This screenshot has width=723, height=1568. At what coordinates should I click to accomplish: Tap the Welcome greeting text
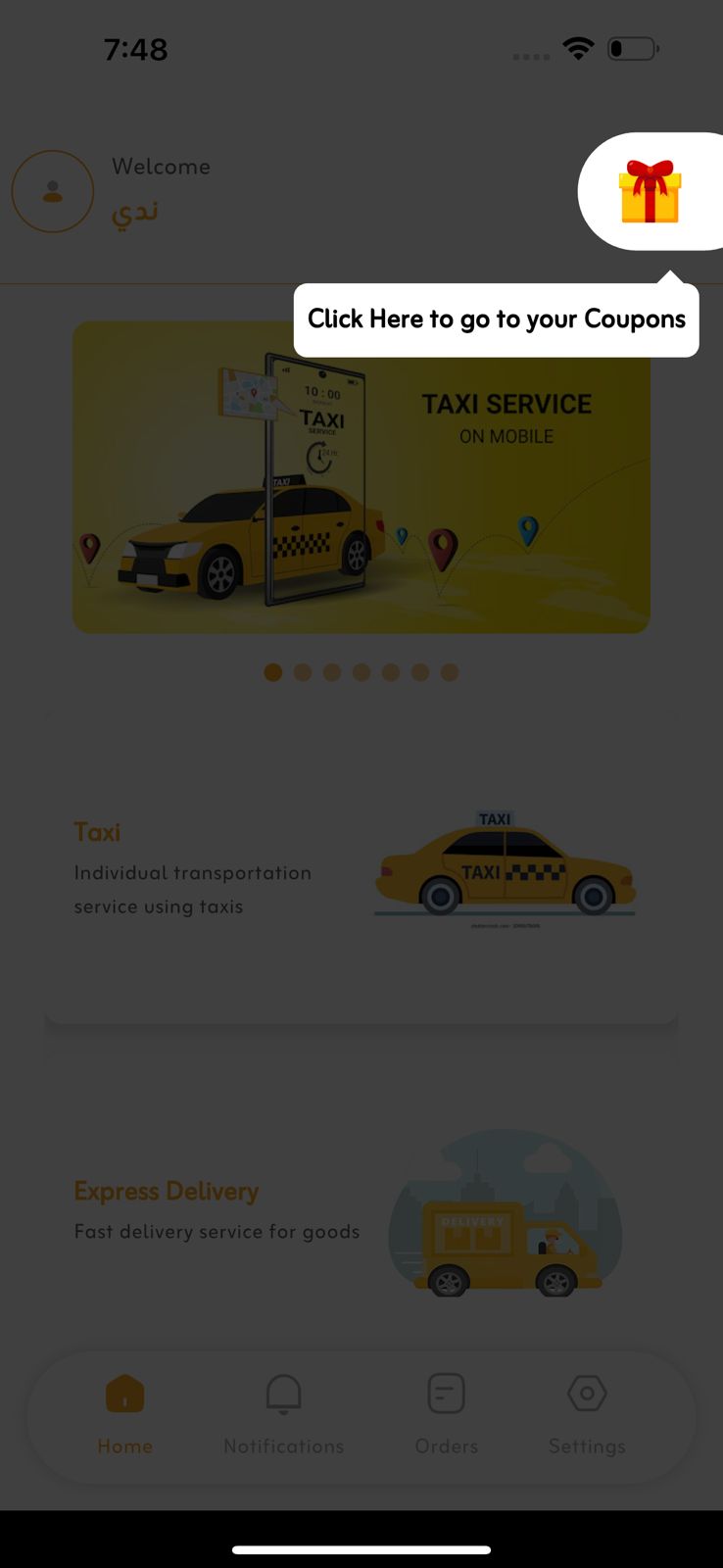[161, 167]
